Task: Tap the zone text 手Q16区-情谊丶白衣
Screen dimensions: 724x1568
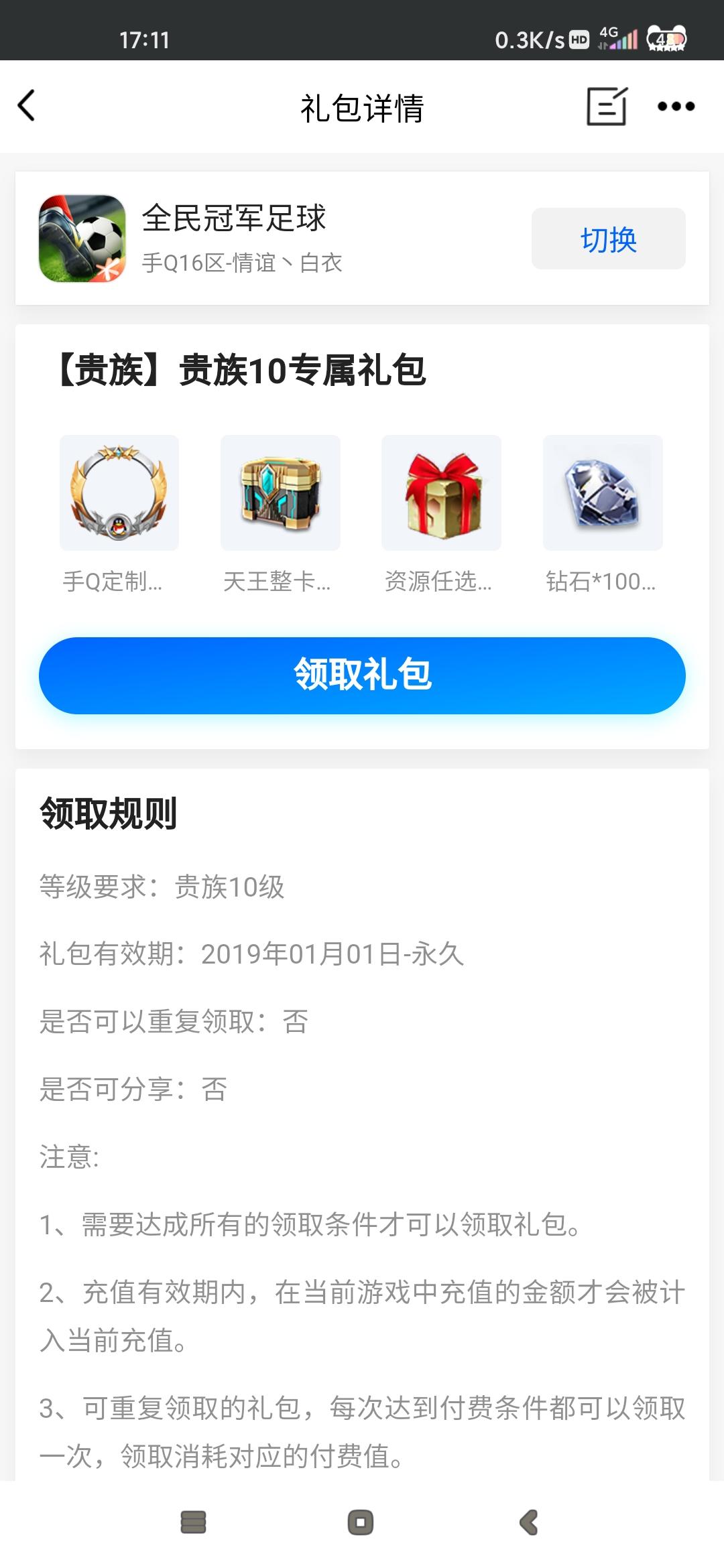Action: [243, 264]
